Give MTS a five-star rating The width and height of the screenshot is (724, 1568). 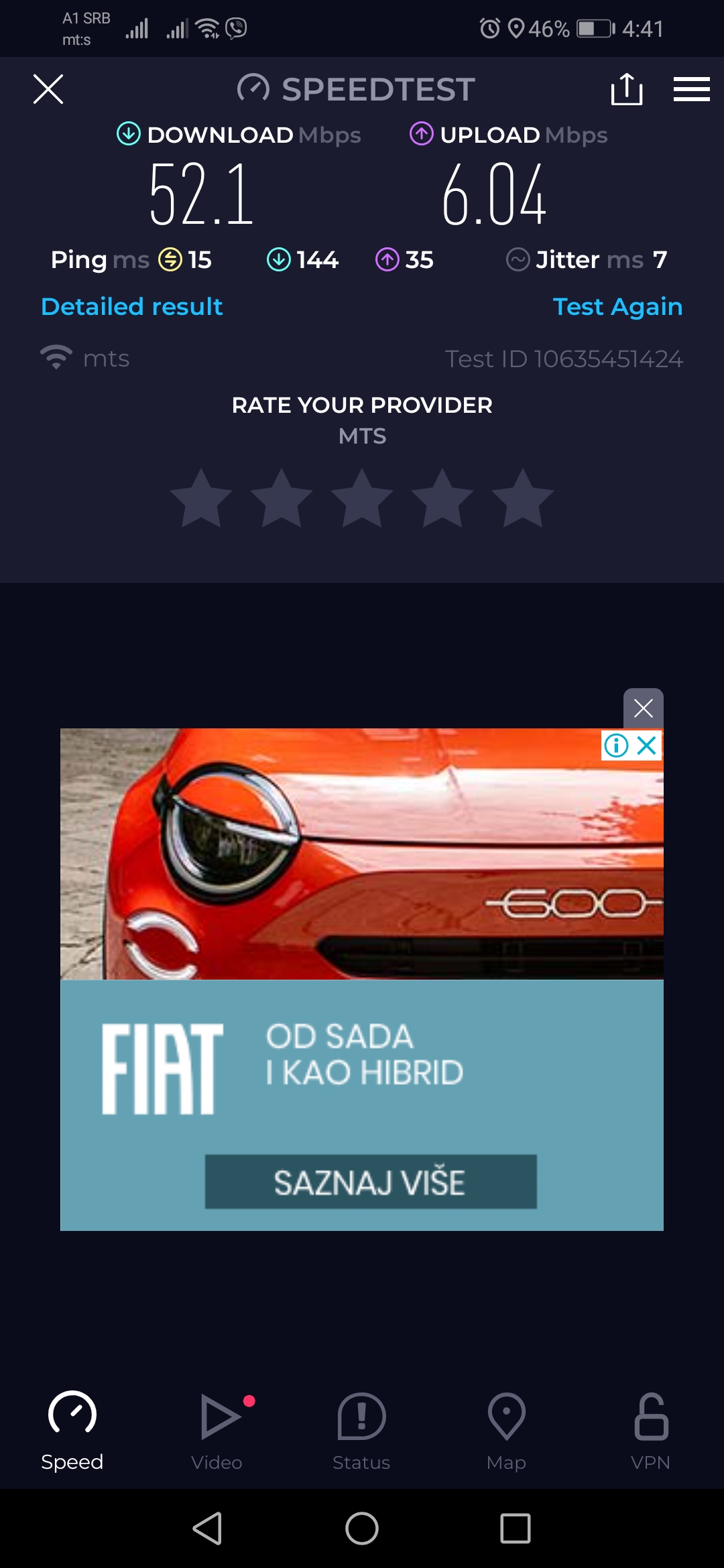pyautogui.click(x=523, y=499)
